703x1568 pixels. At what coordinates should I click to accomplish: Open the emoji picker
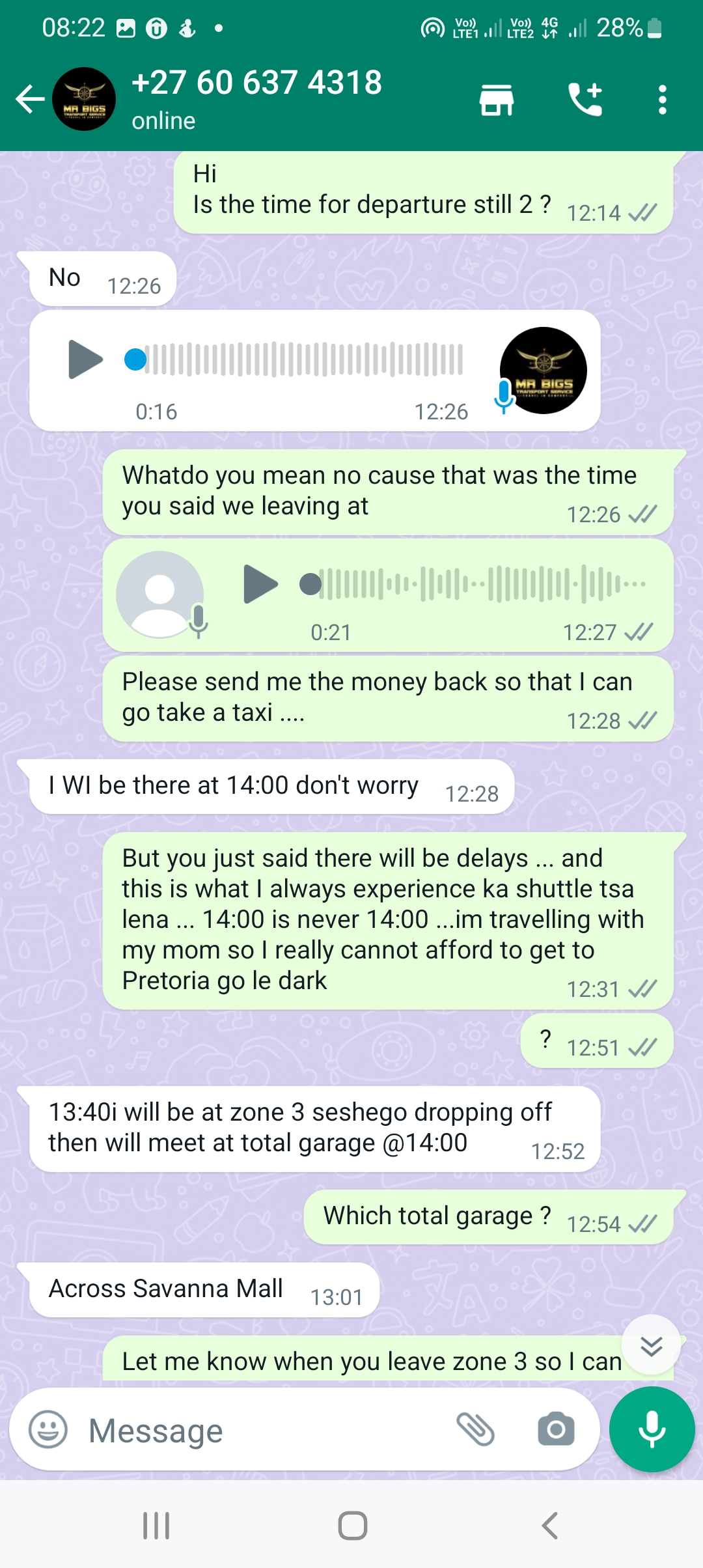coord(48,1430)
